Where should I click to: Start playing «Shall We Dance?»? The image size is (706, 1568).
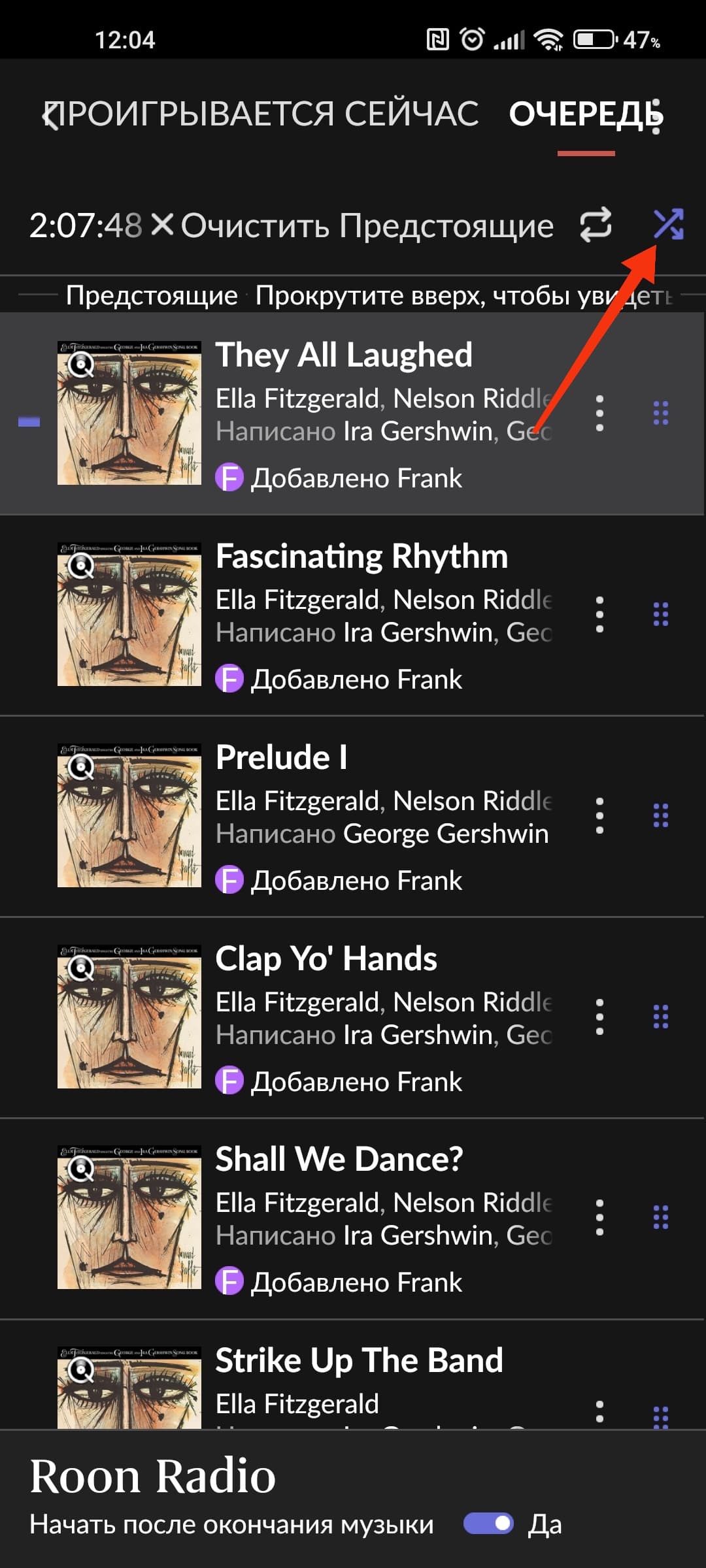coord(339,1160)
